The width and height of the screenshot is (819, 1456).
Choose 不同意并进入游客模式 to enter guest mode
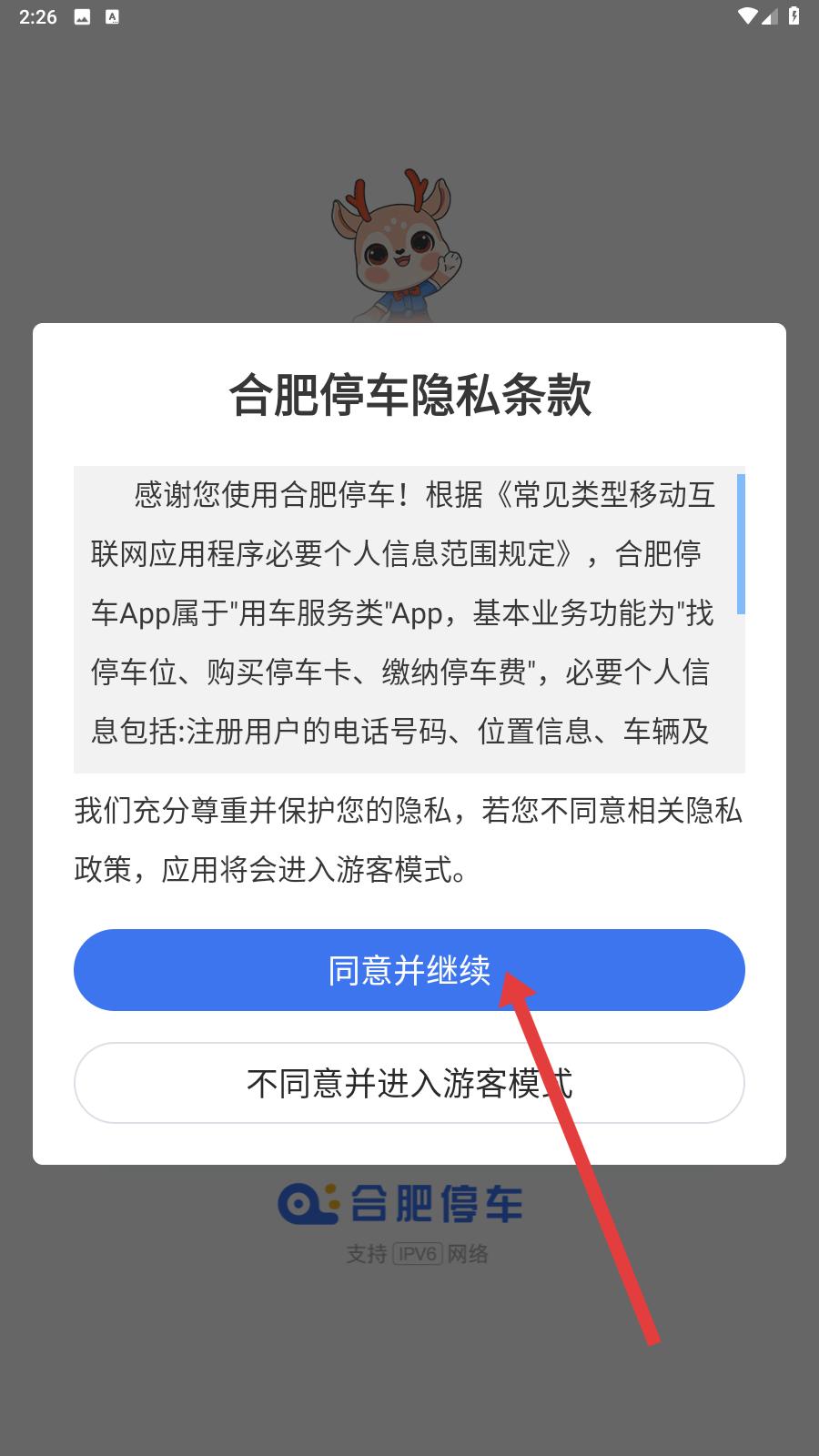(x=409, y=1083)
